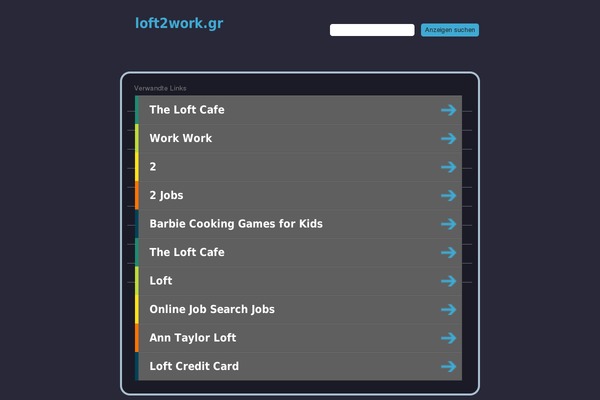The height and width of the screenshot is (400, 600).
Task: Open Barbie Cooking Games for Kids
Action: click(236, 224)
